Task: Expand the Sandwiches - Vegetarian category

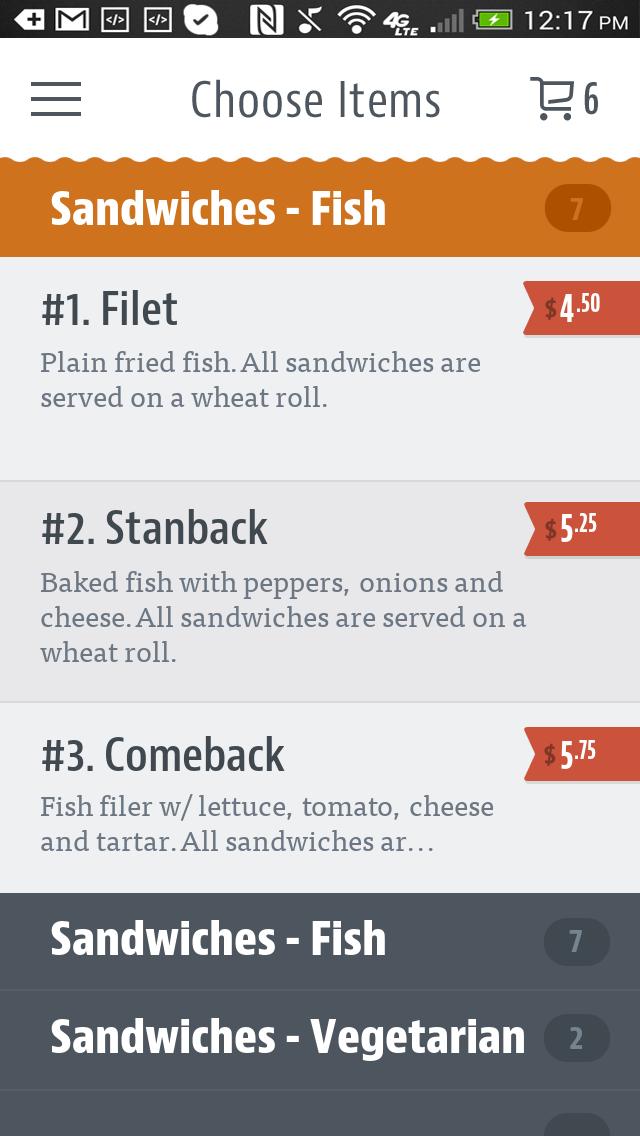Action: pyautogui.click(x=319, y=1039)
